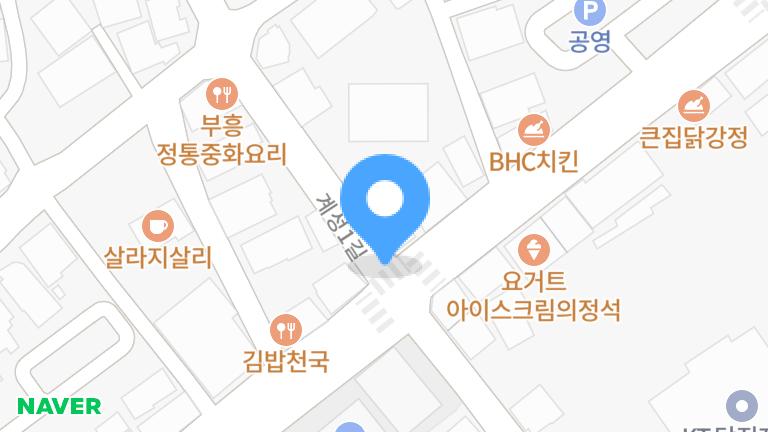Select the 살라지살리 cafe marker
Screen dimensions: 768x432
(158, 226)
